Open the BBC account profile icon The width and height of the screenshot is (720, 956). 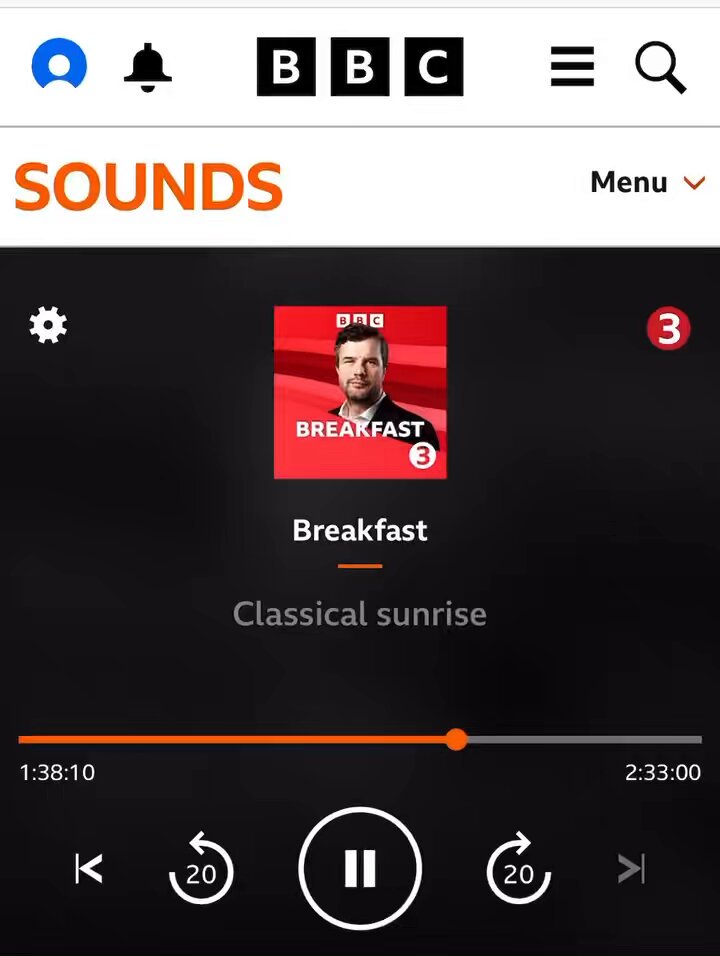59,64
